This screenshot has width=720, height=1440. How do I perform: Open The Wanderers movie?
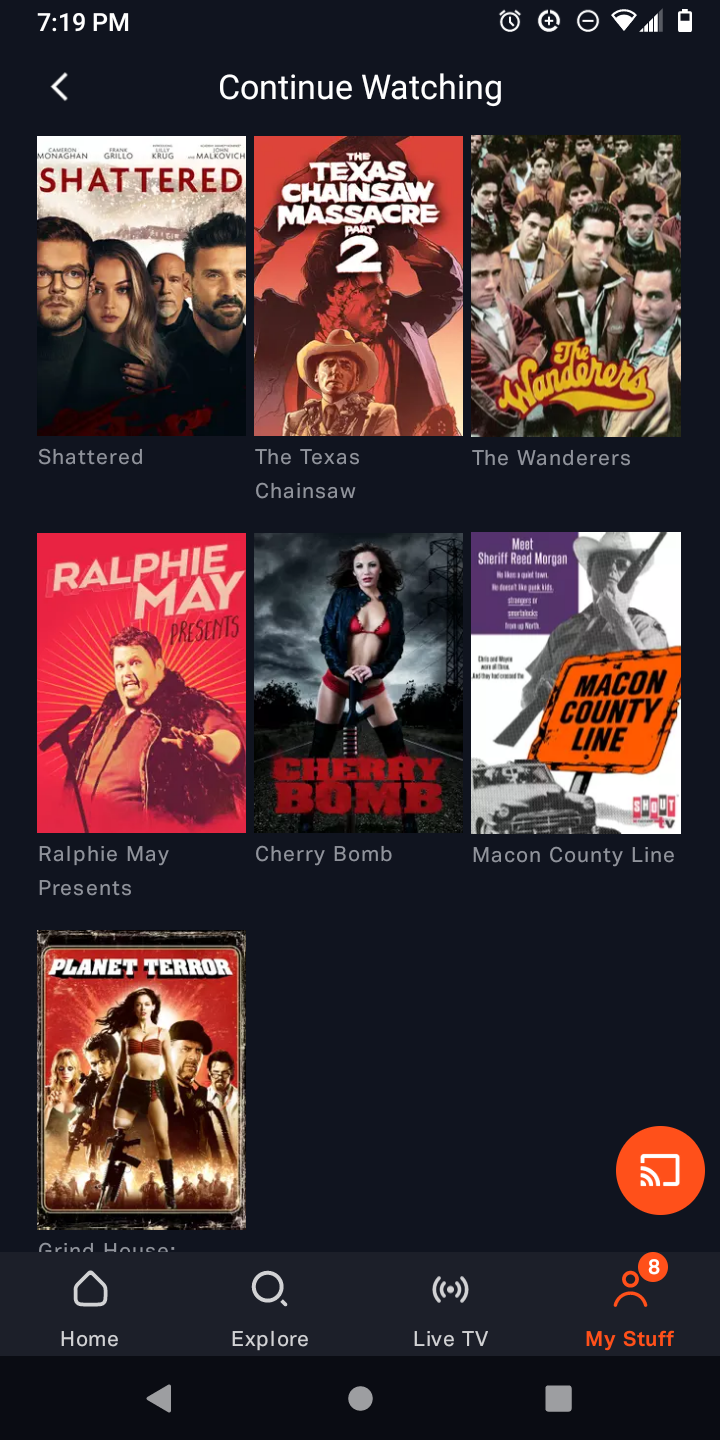(x=576, y=285)
